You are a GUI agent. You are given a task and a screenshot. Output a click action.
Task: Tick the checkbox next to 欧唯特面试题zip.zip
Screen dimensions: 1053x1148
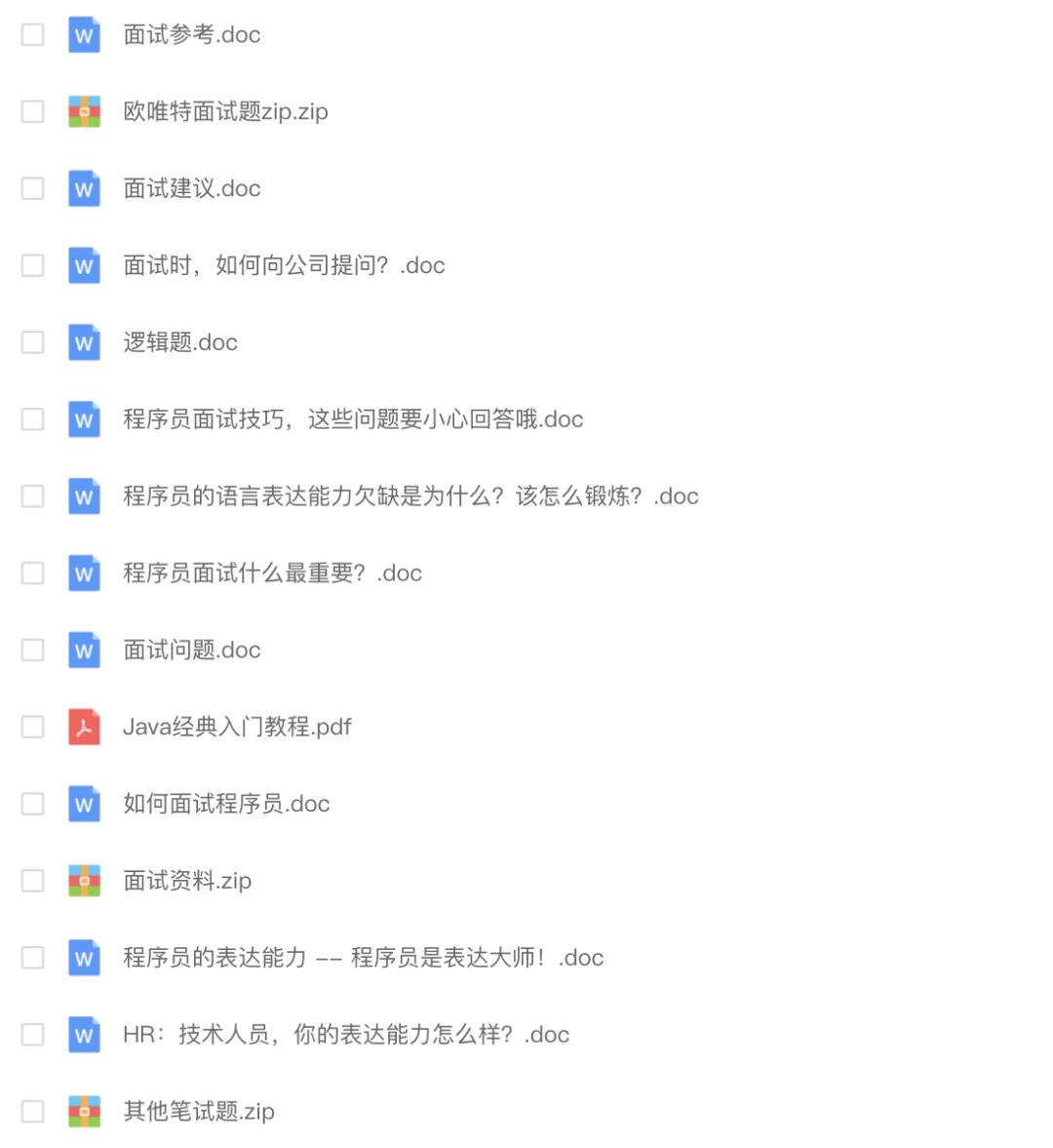coord(31,111)
